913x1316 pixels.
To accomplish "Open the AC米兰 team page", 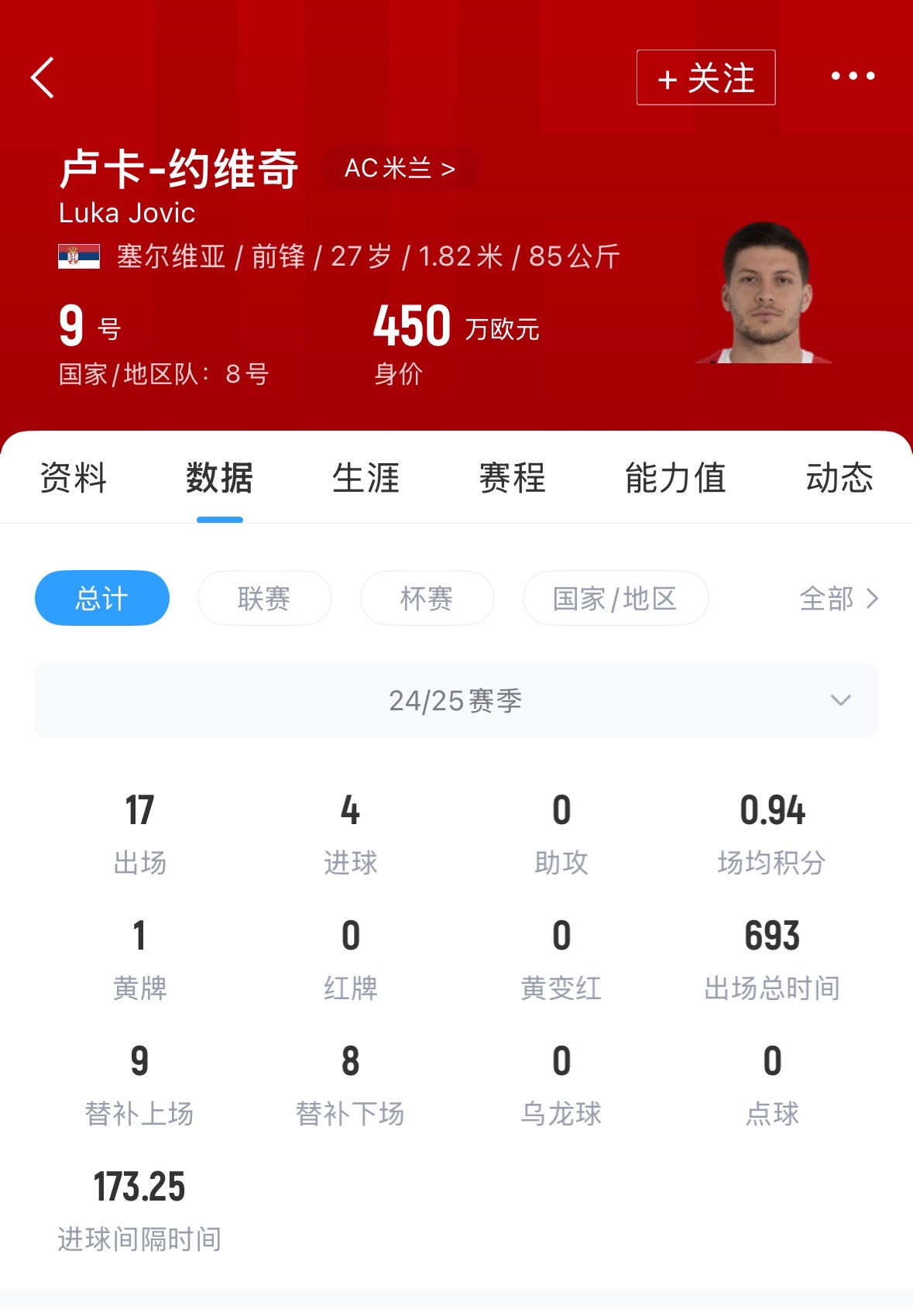I will pyautogui.click(x=400, y=168).
